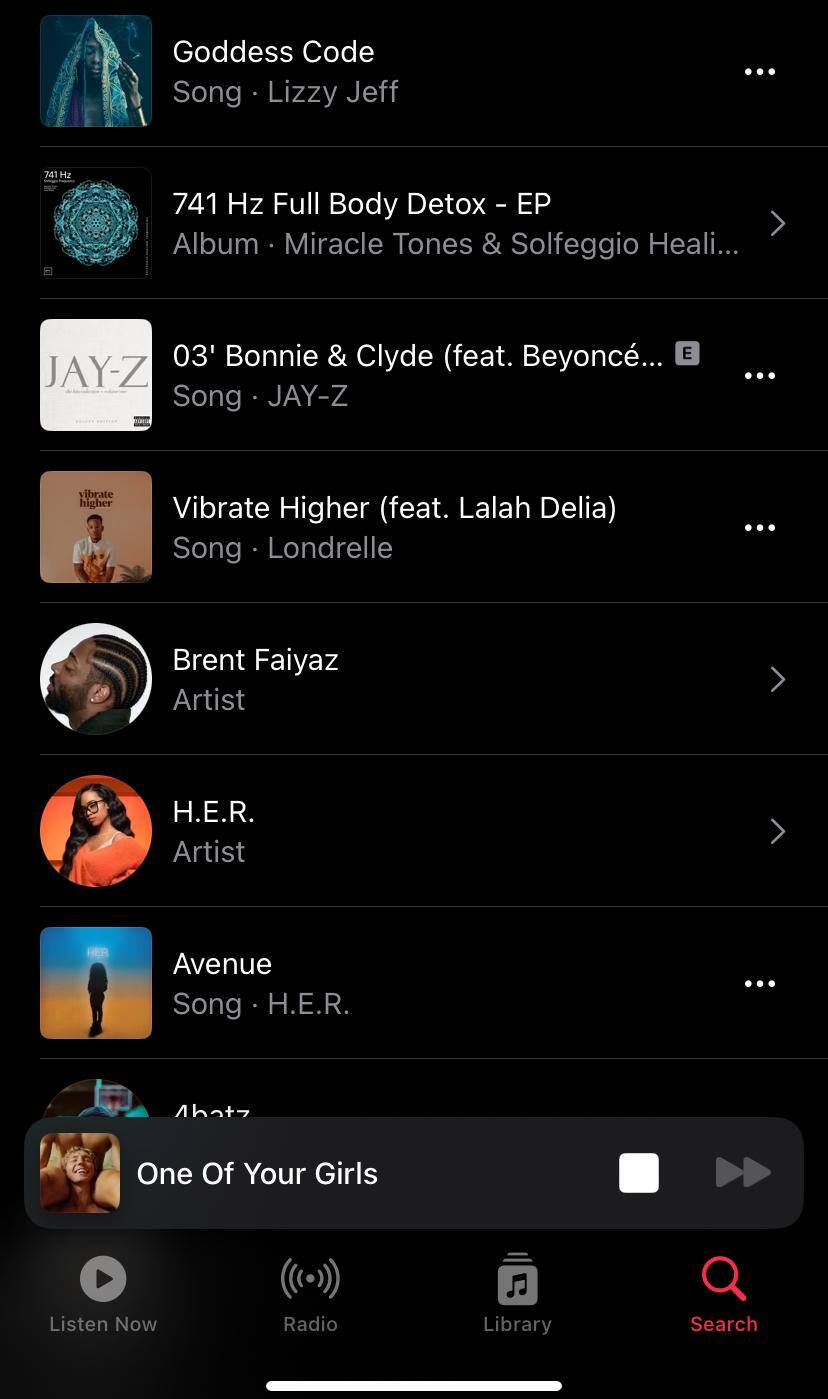
Task: Open more options for Vibrate Higher
Action: (759, 528)
